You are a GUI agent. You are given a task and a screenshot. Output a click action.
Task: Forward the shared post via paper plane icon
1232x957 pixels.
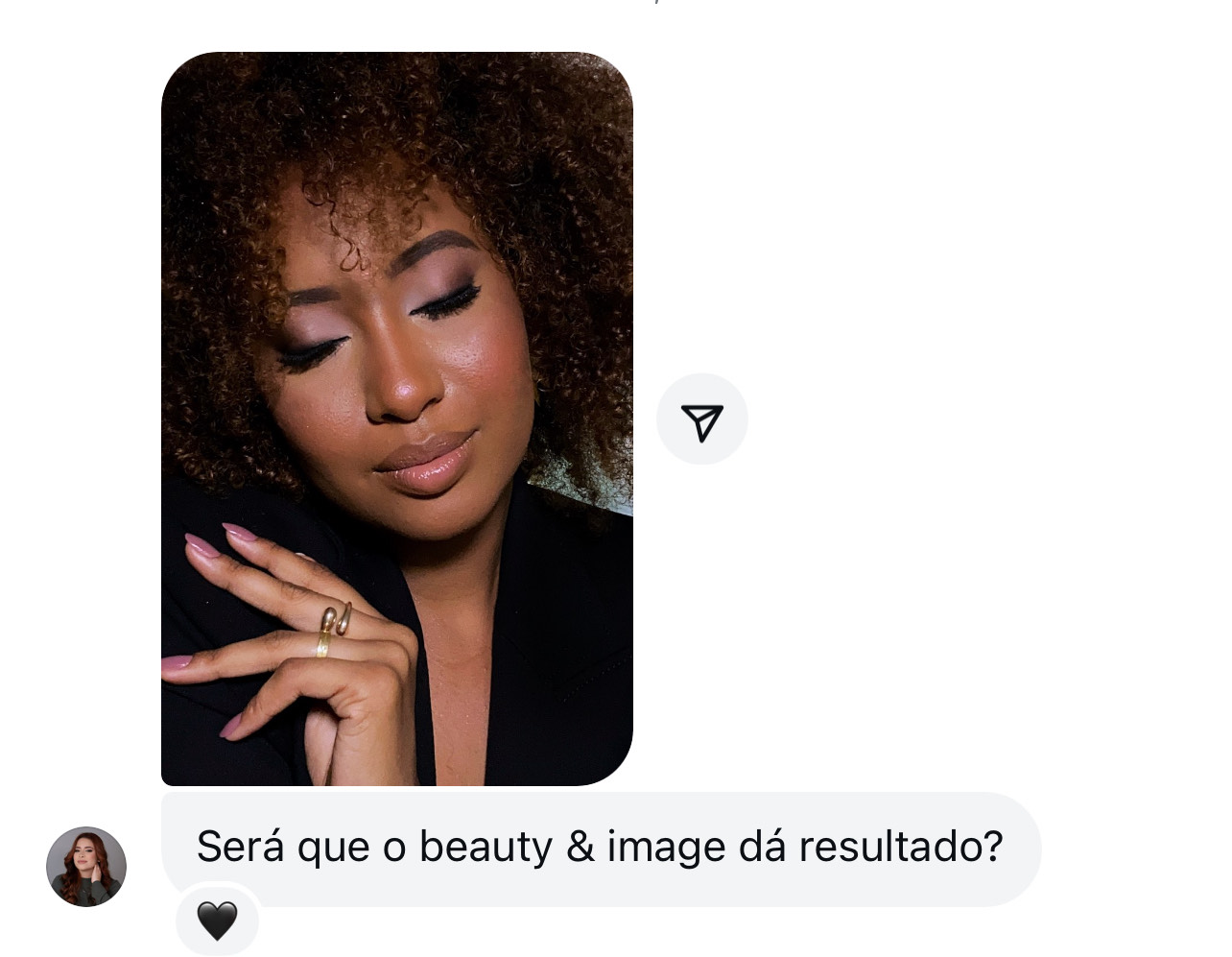701,420
